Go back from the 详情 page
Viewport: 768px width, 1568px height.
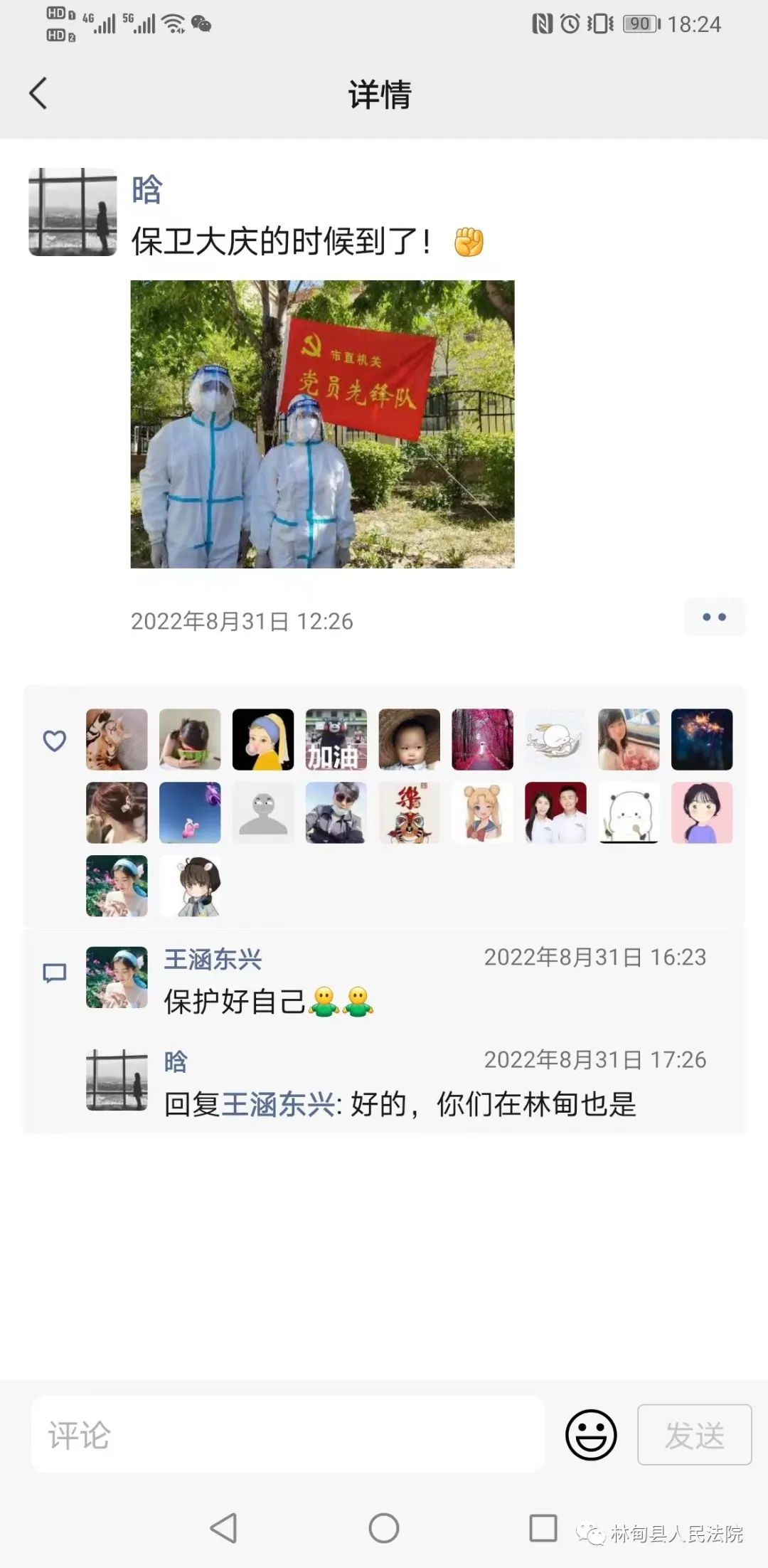38,93
